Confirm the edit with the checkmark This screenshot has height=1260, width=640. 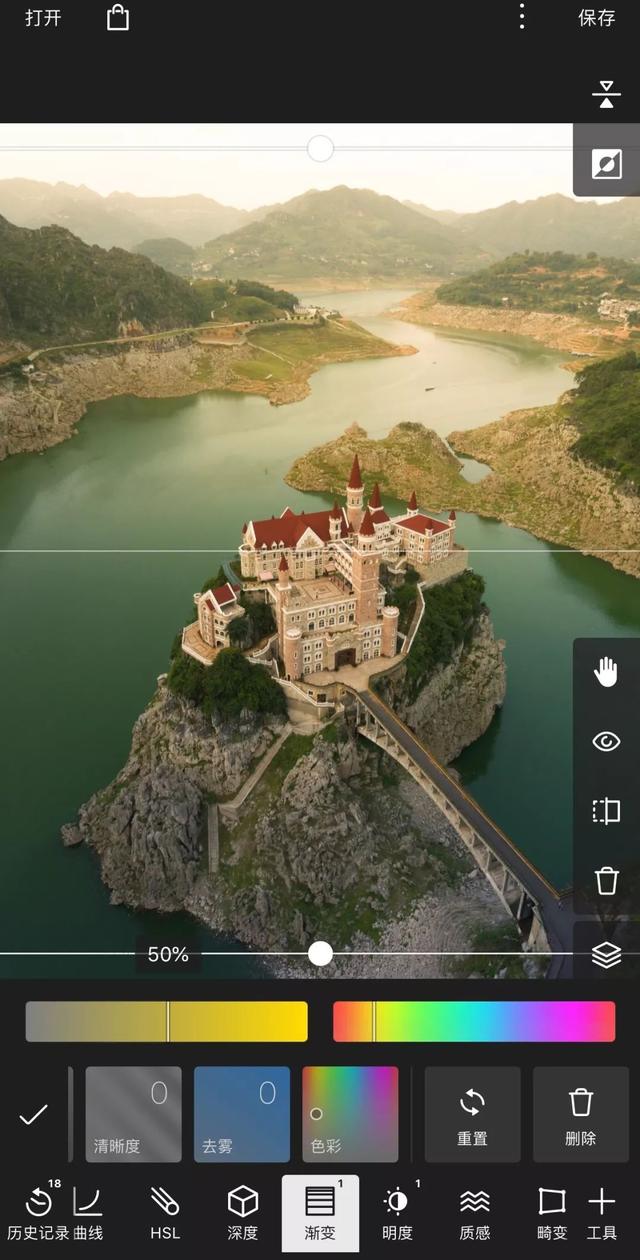click(34, 1114)
